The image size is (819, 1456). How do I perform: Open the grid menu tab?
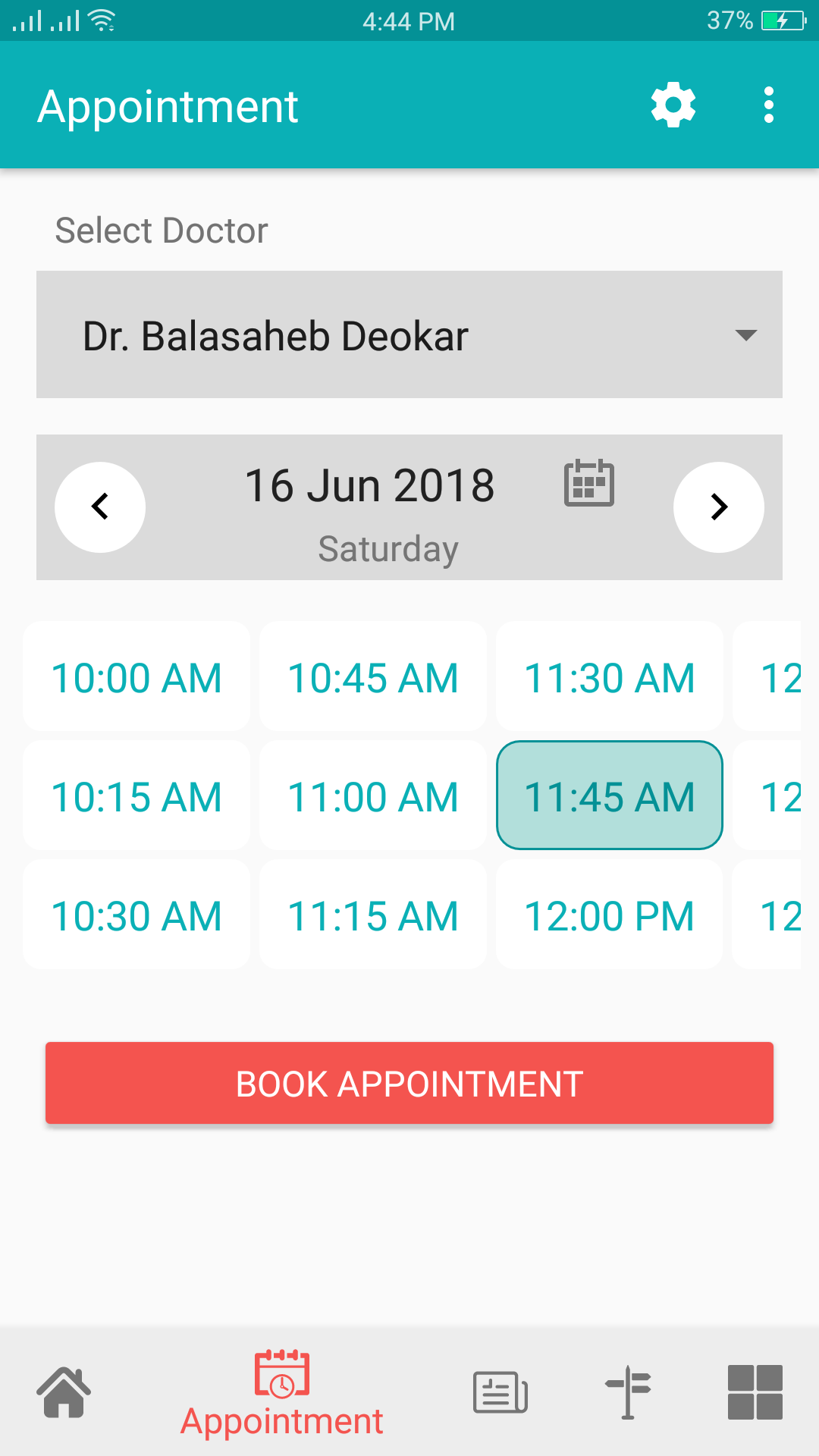pyautogui.click(x=755, y=1392)
